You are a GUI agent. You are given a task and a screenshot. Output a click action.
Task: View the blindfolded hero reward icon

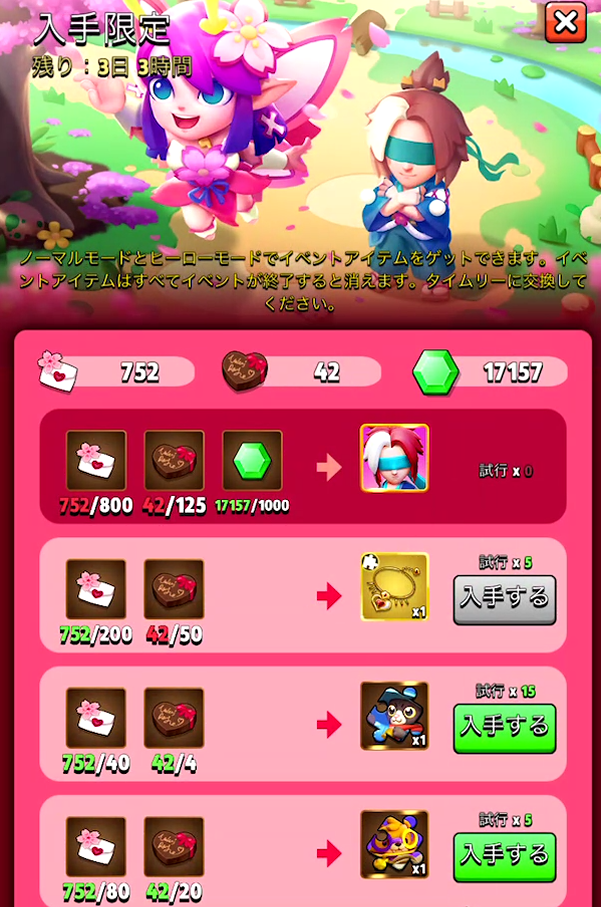click(x=394, y=459)
